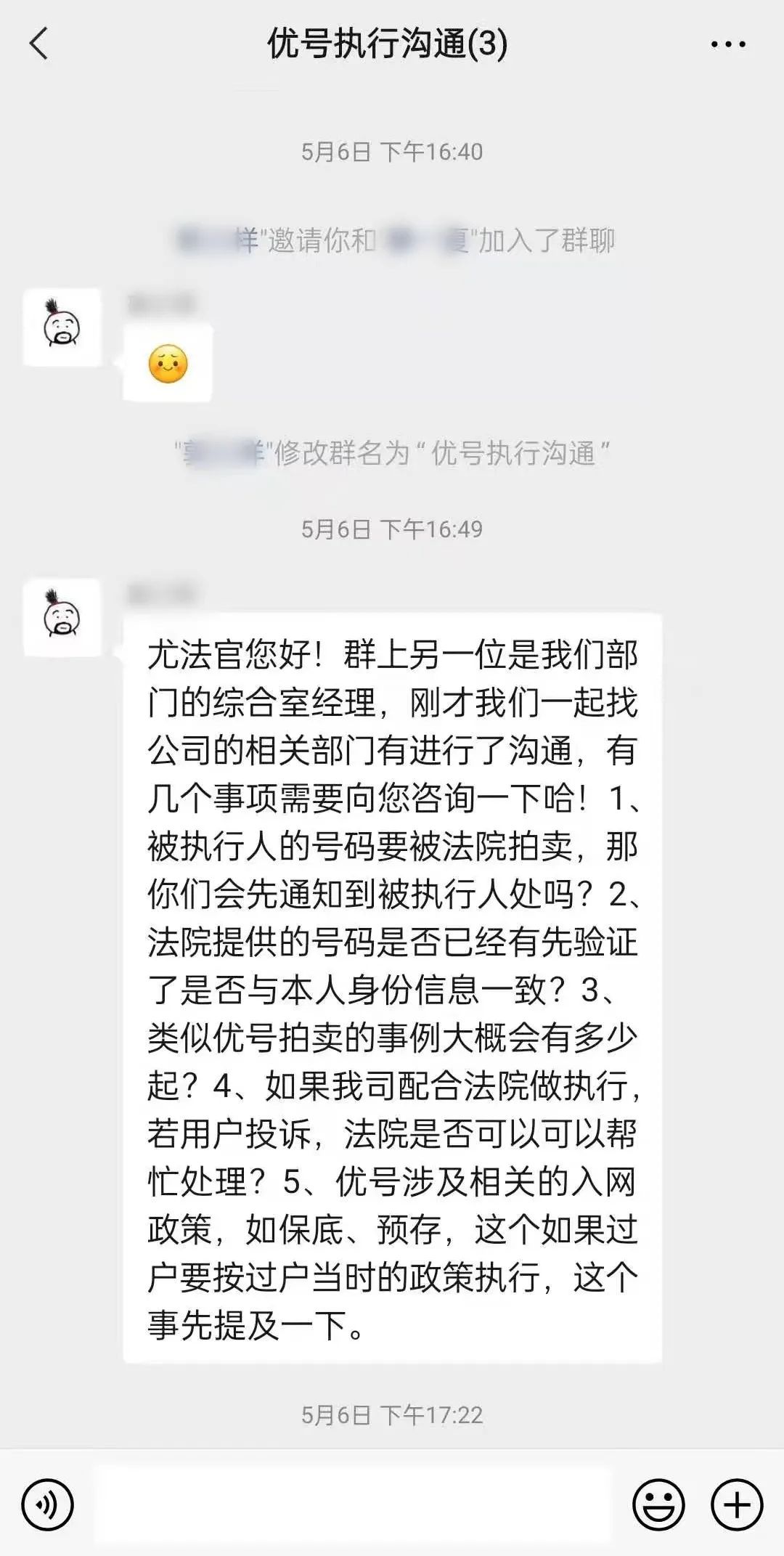View profile from avatar beside 尤法官您好 message
Viewport: 784px width, 1556px height.
click(62, 618)
